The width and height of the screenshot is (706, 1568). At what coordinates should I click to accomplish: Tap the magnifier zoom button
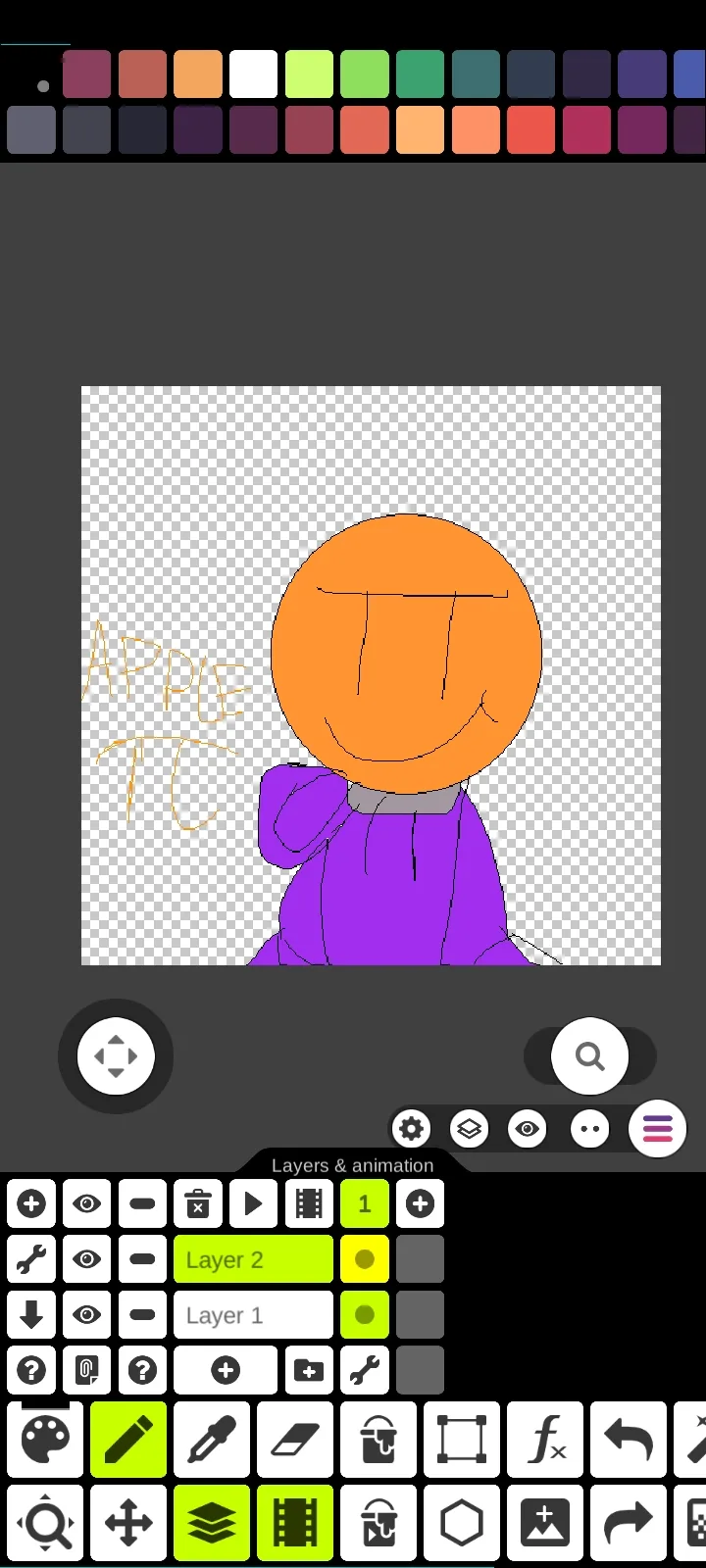(589, 1056)
